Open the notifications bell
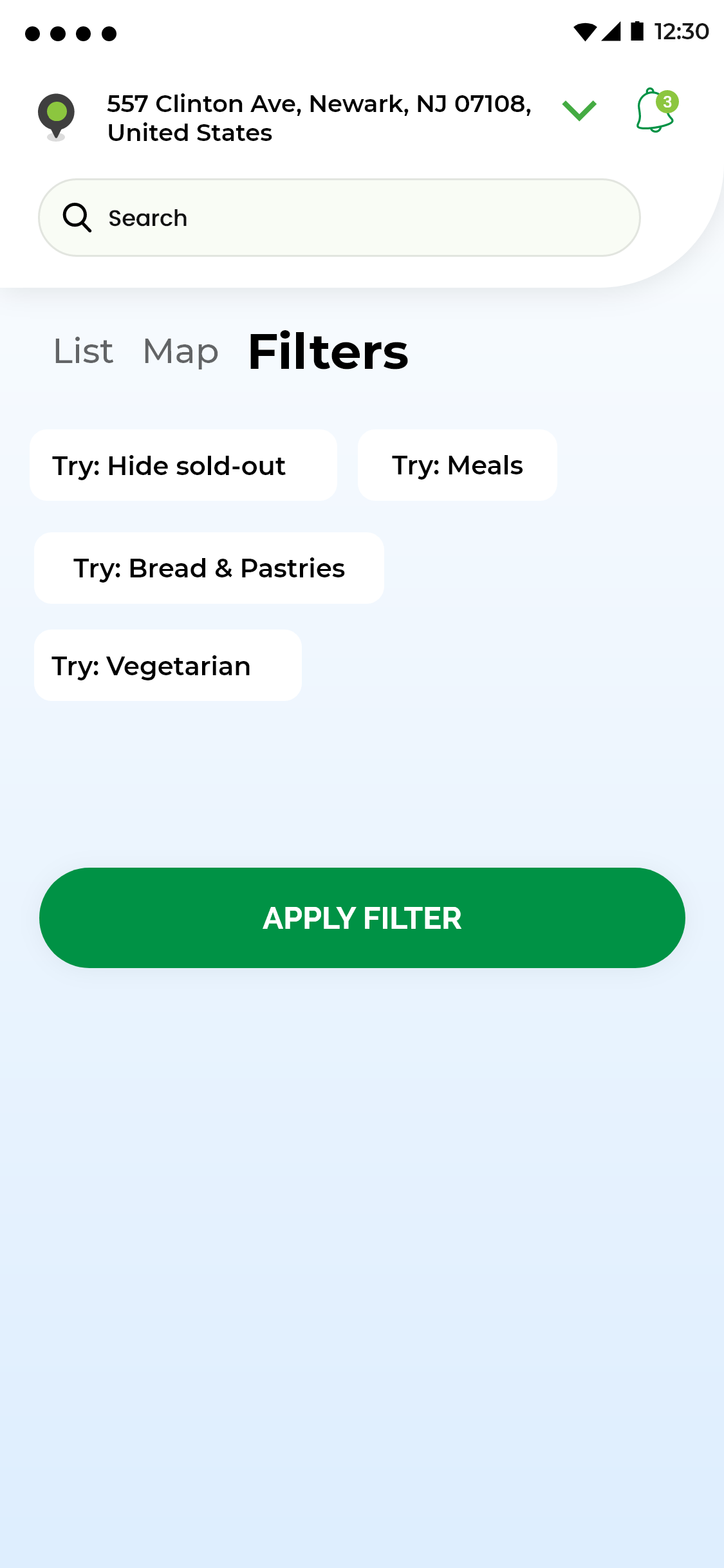The height and width of the screenshot is (1568, 724). tap(655, 111)
